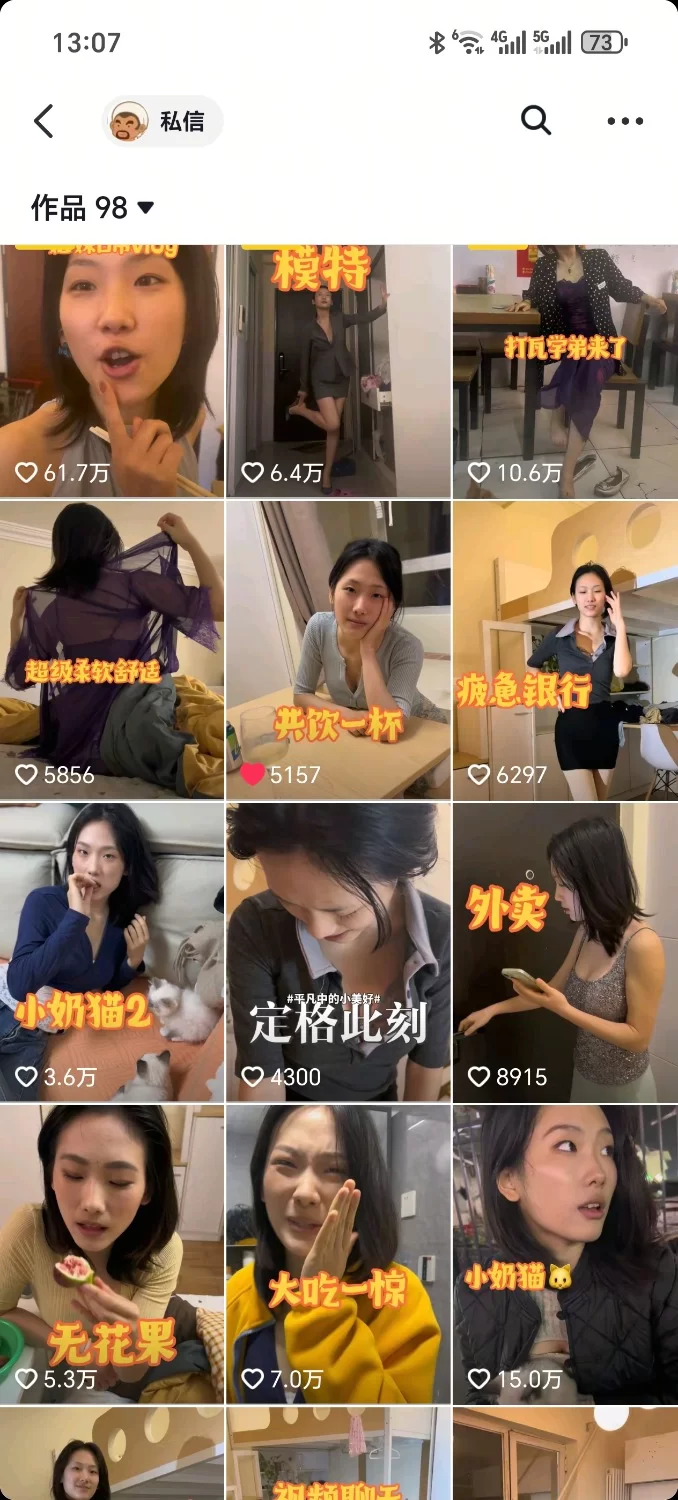This screenshot has width=678, height=1500.
Task: Play the 打瓦学弟来了 video
Action: [565, 370]
